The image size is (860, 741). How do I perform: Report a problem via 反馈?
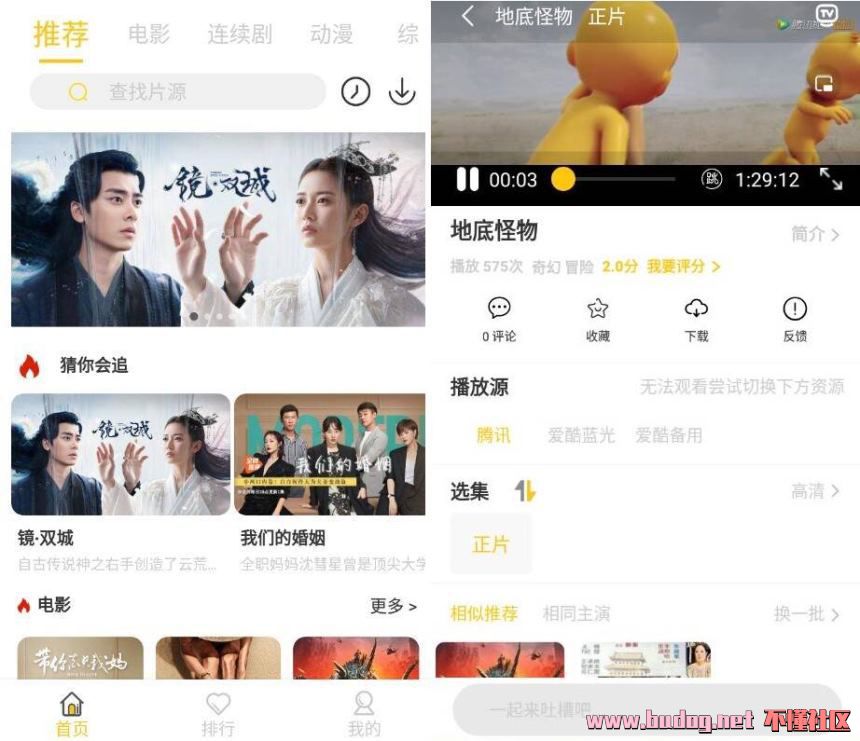[x=795, y=319]
